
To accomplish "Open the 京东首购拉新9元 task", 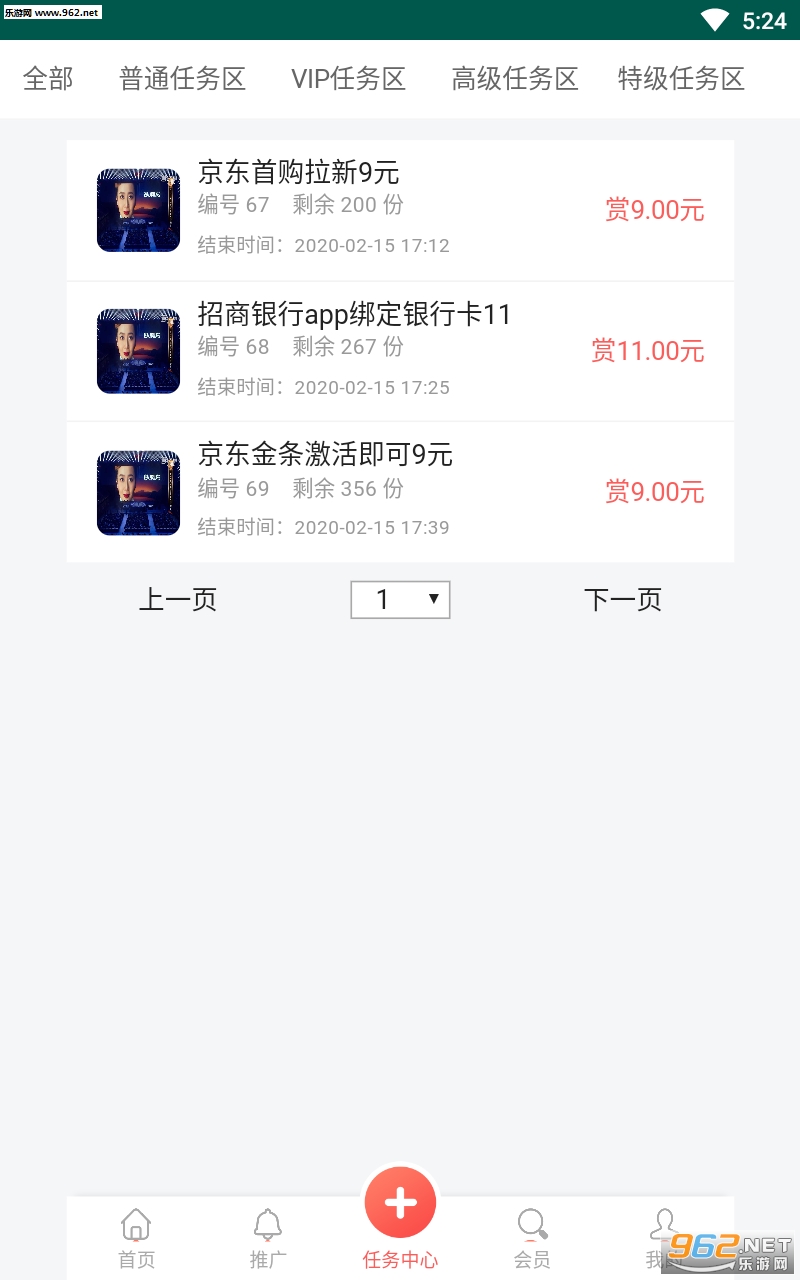I will point(400,210).
